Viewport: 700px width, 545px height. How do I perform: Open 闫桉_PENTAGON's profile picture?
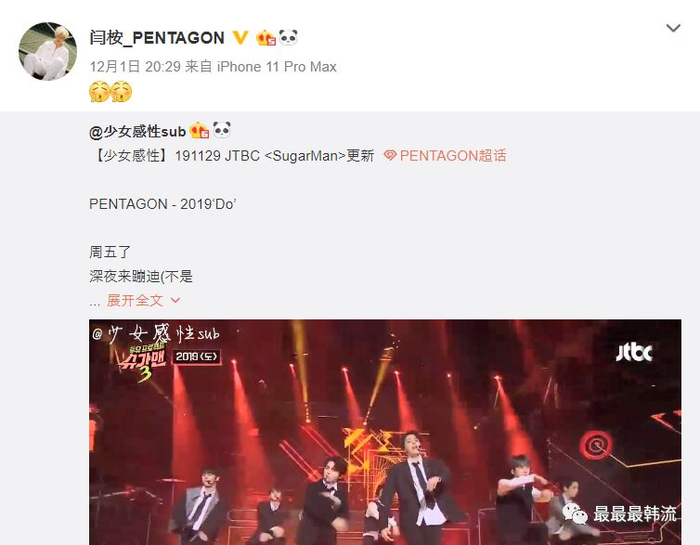click(48, 51)
